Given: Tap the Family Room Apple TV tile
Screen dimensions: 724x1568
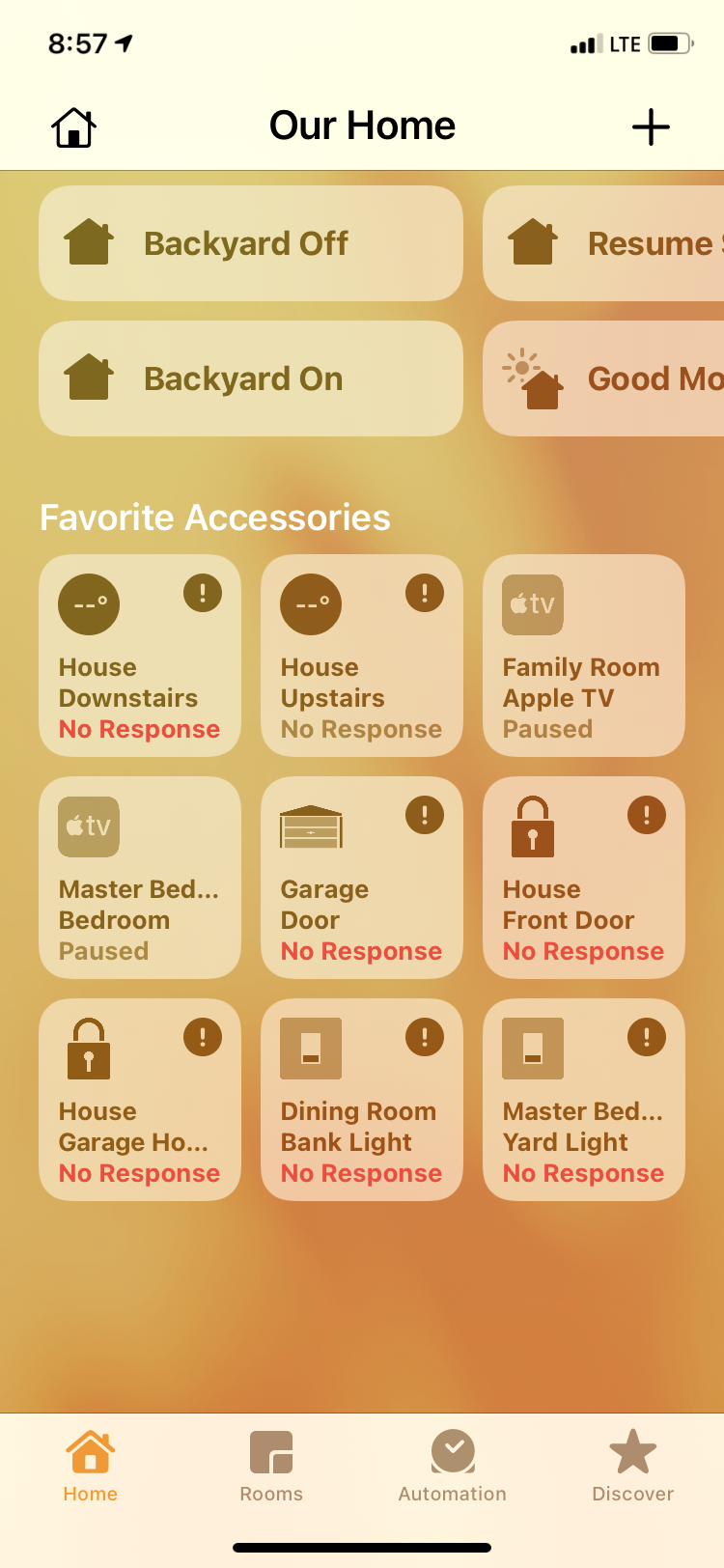Looking at the screenshot, I should click(x=584, y=656).
